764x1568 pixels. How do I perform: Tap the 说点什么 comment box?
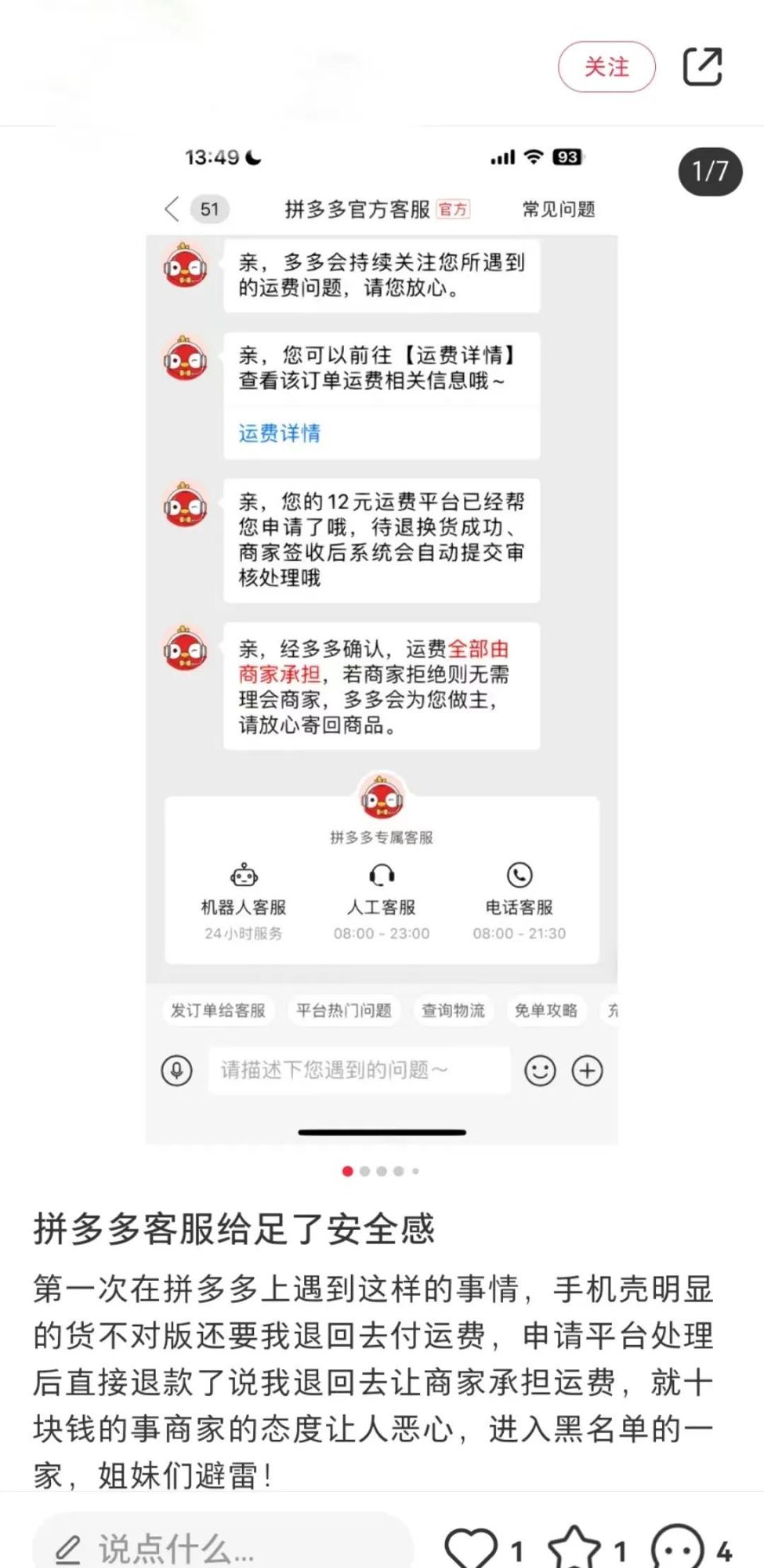[x=223, y=1548]
